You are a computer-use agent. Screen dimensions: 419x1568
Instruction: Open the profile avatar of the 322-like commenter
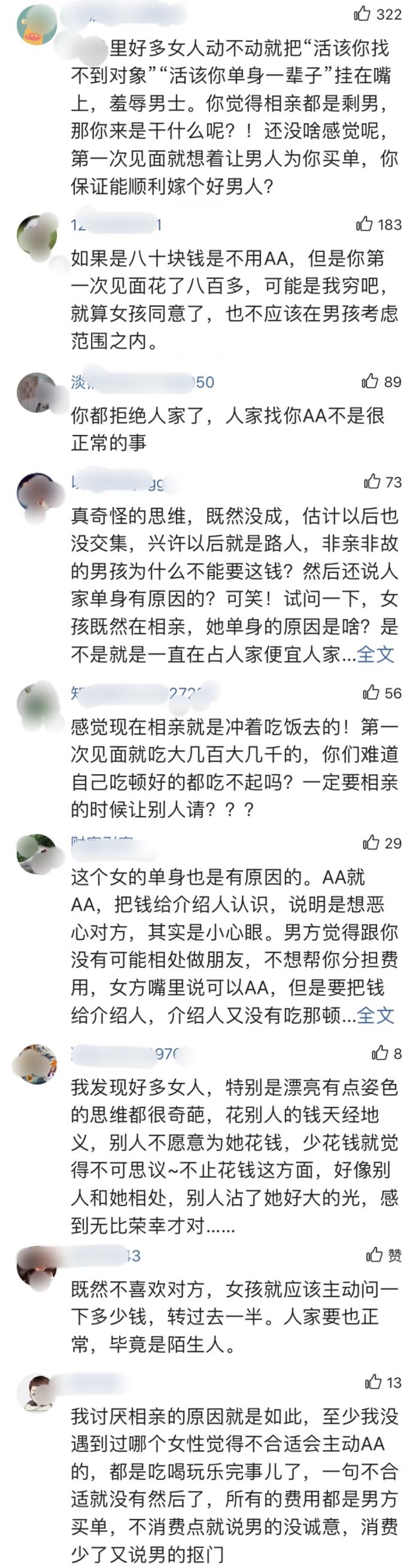click(x=37, y=25)
